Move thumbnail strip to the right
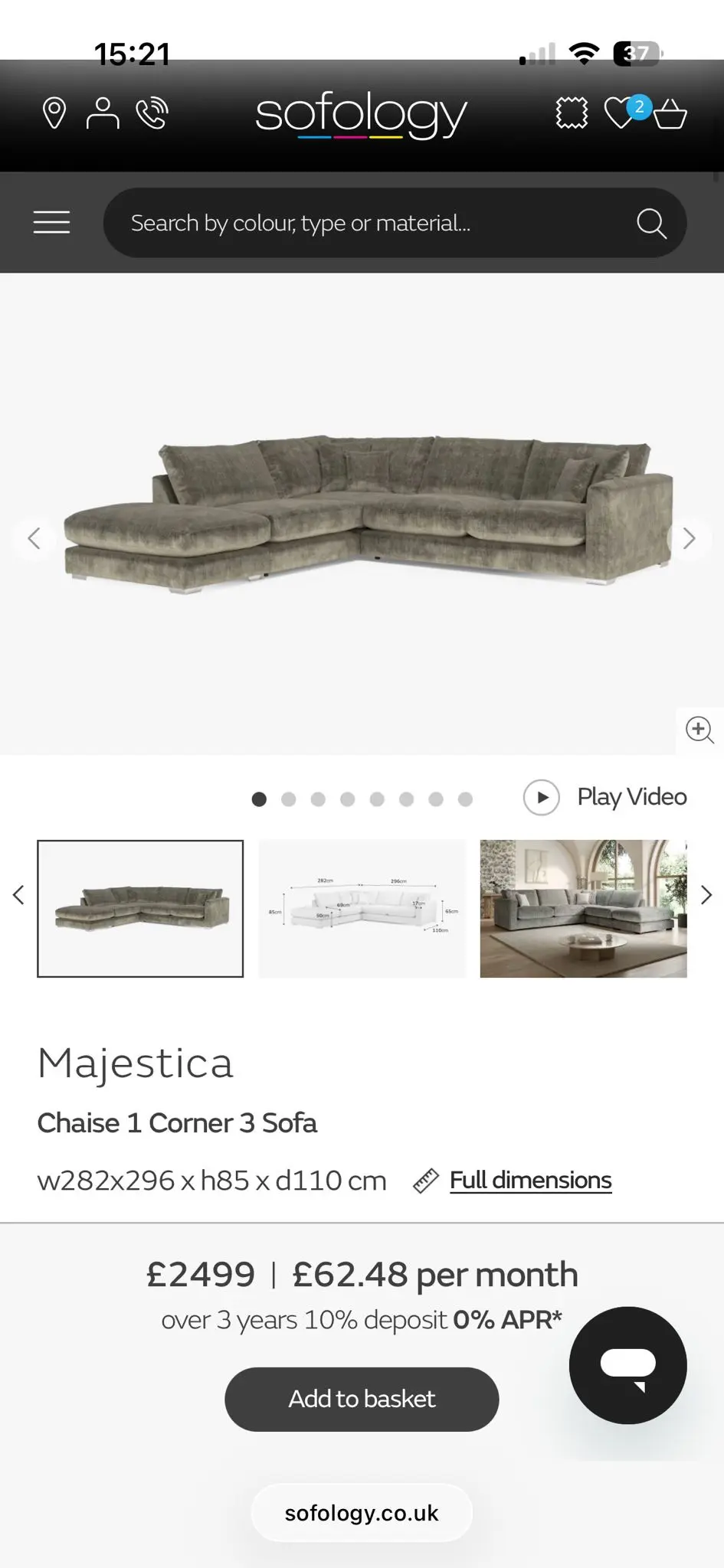Image resolution: width=724 pixels, height=1568 pixels. click(706, 894)
